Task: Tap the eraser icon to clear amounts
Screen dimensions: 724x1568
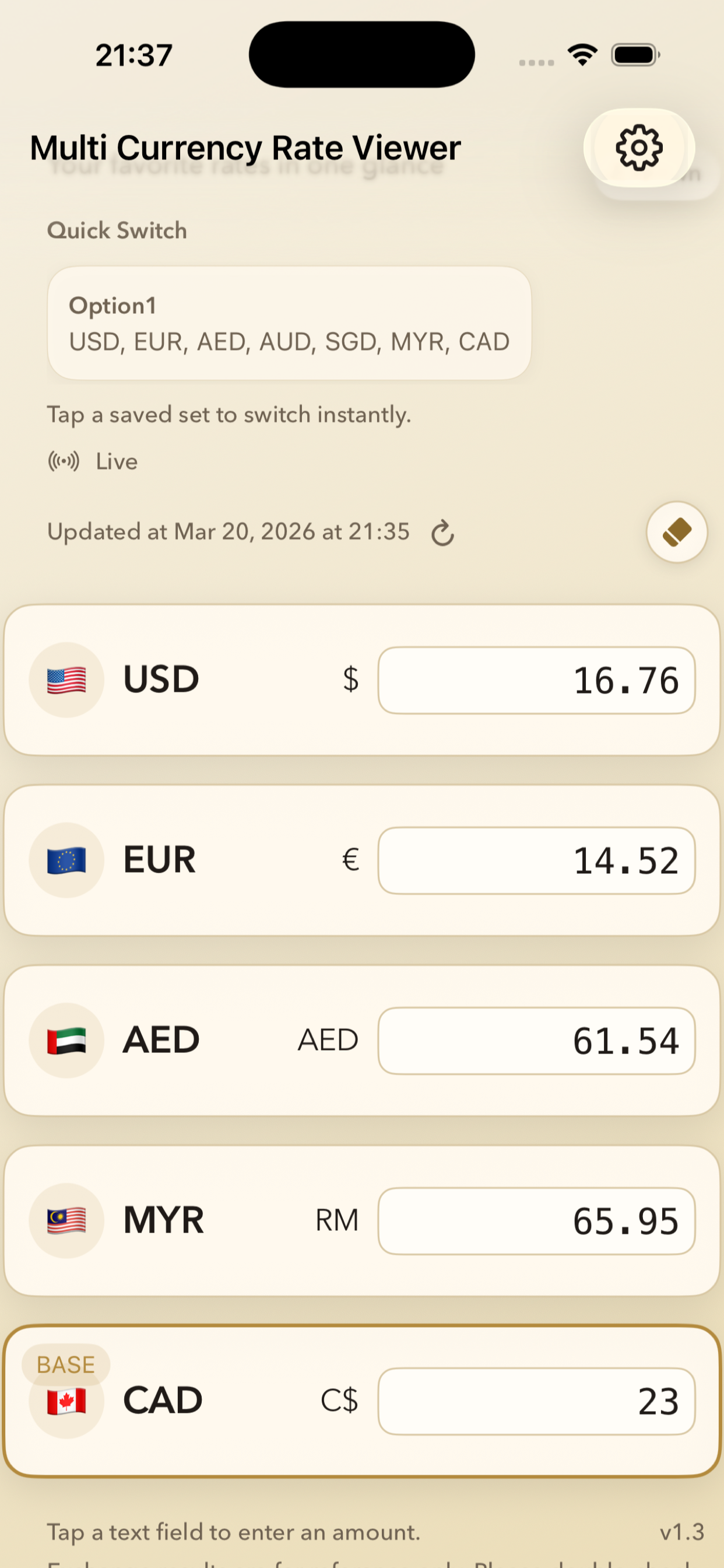Action: point(676,531)
